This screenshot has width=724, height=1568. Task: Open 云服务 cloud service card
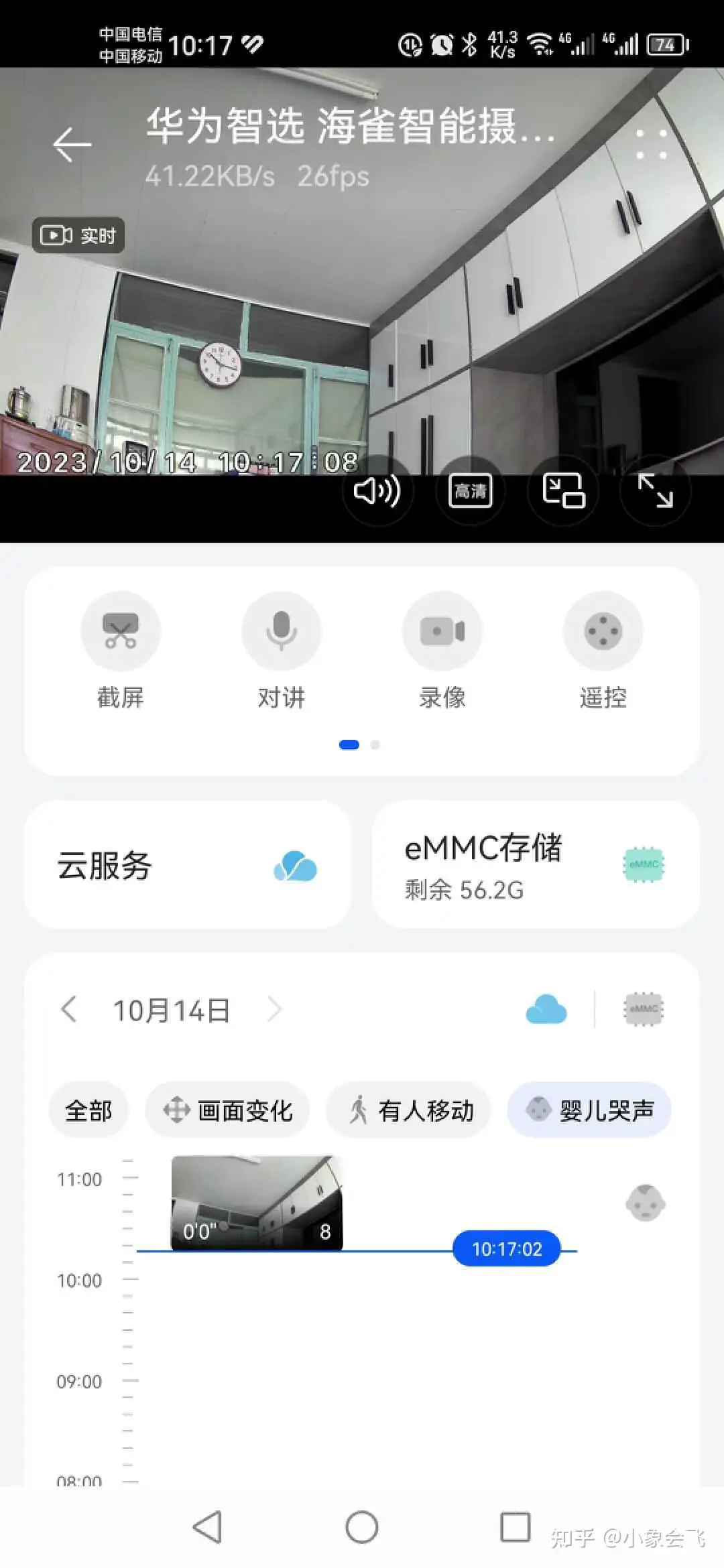click(188, 864)
